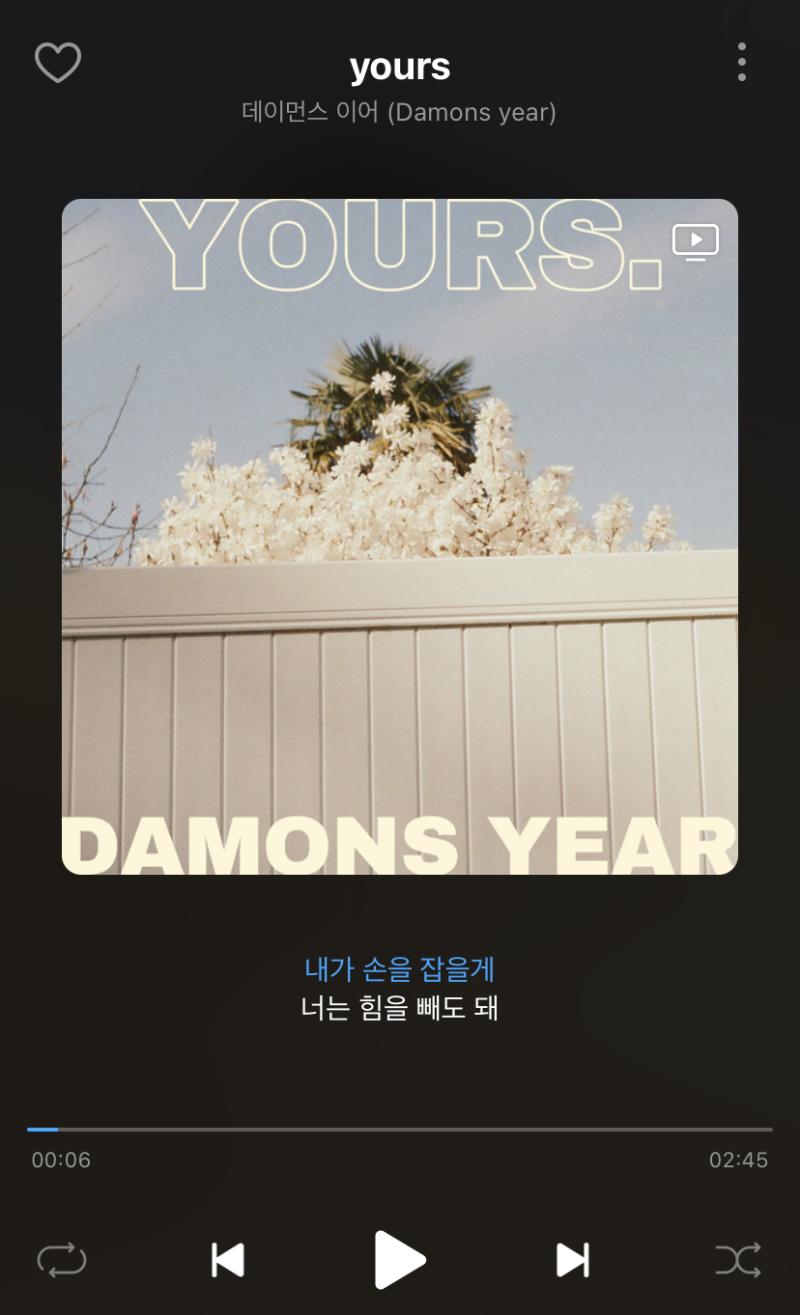This screenshot has height=1315, width=800.
Task: Open artist Damons year's page
Action: [399, 112]
